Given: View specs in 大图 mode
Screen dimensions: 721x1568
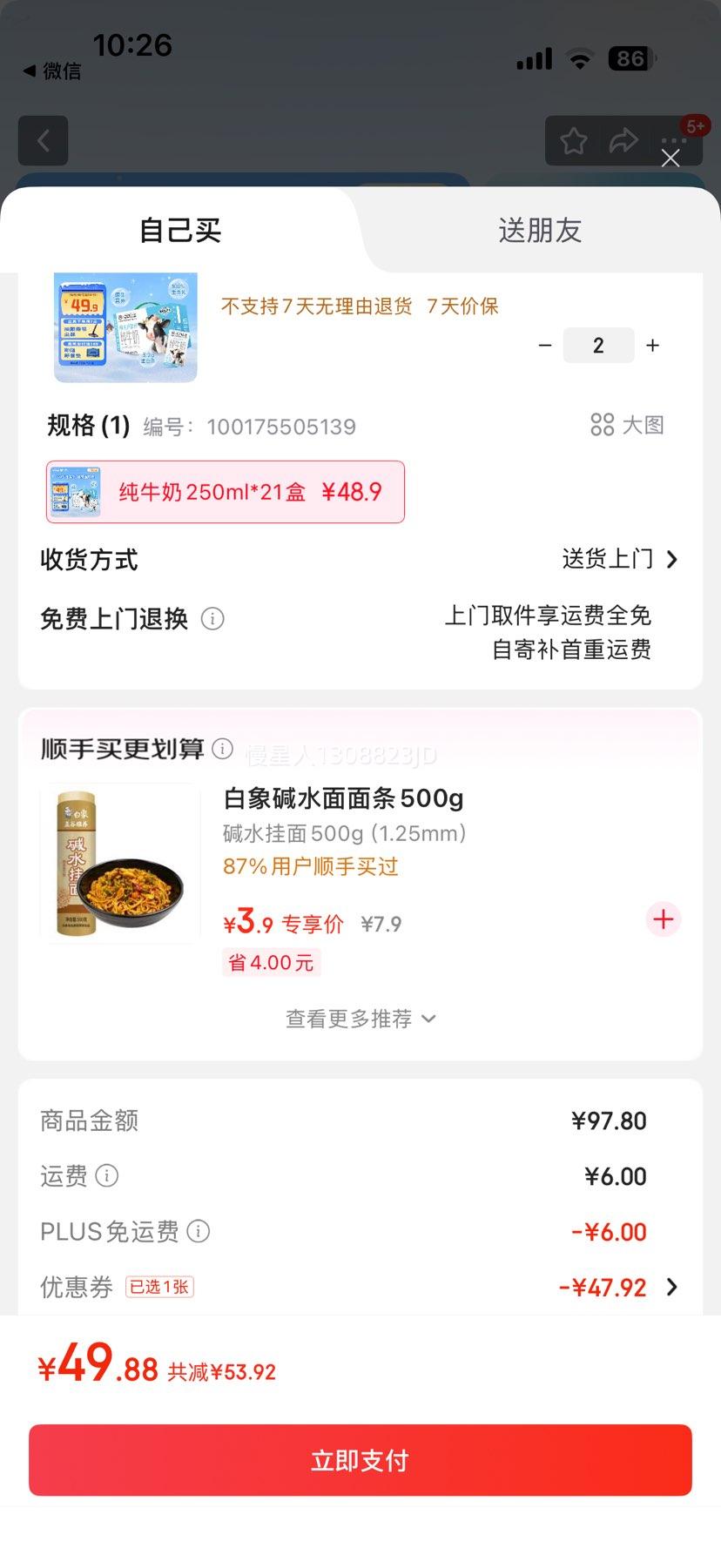Looking at the screenshot, I should tap(627, 425).
